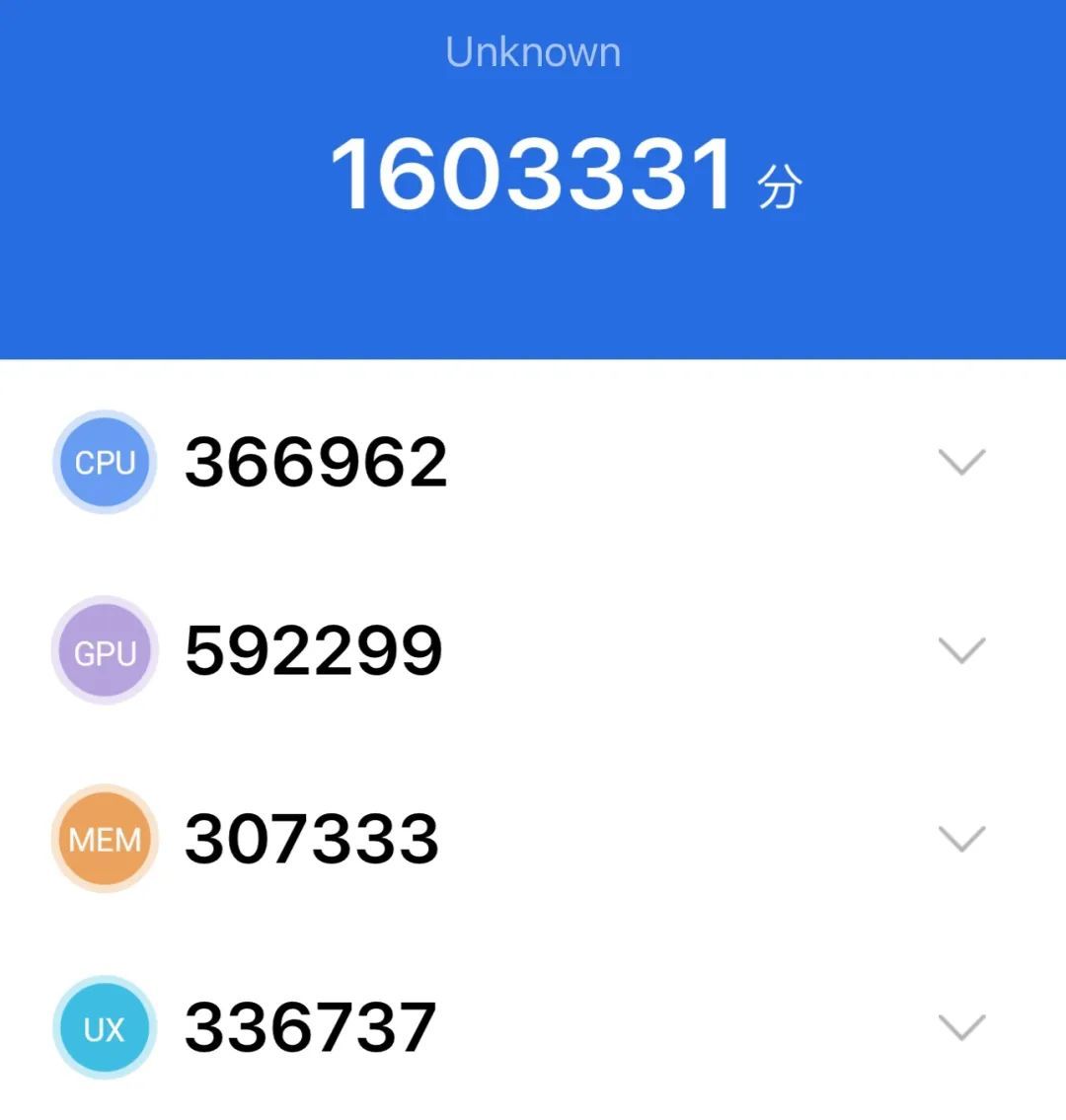This screenshot has height=1120, width=1066.
Task: Select the orange MEM category icon
Action: (x=103, y=840)
